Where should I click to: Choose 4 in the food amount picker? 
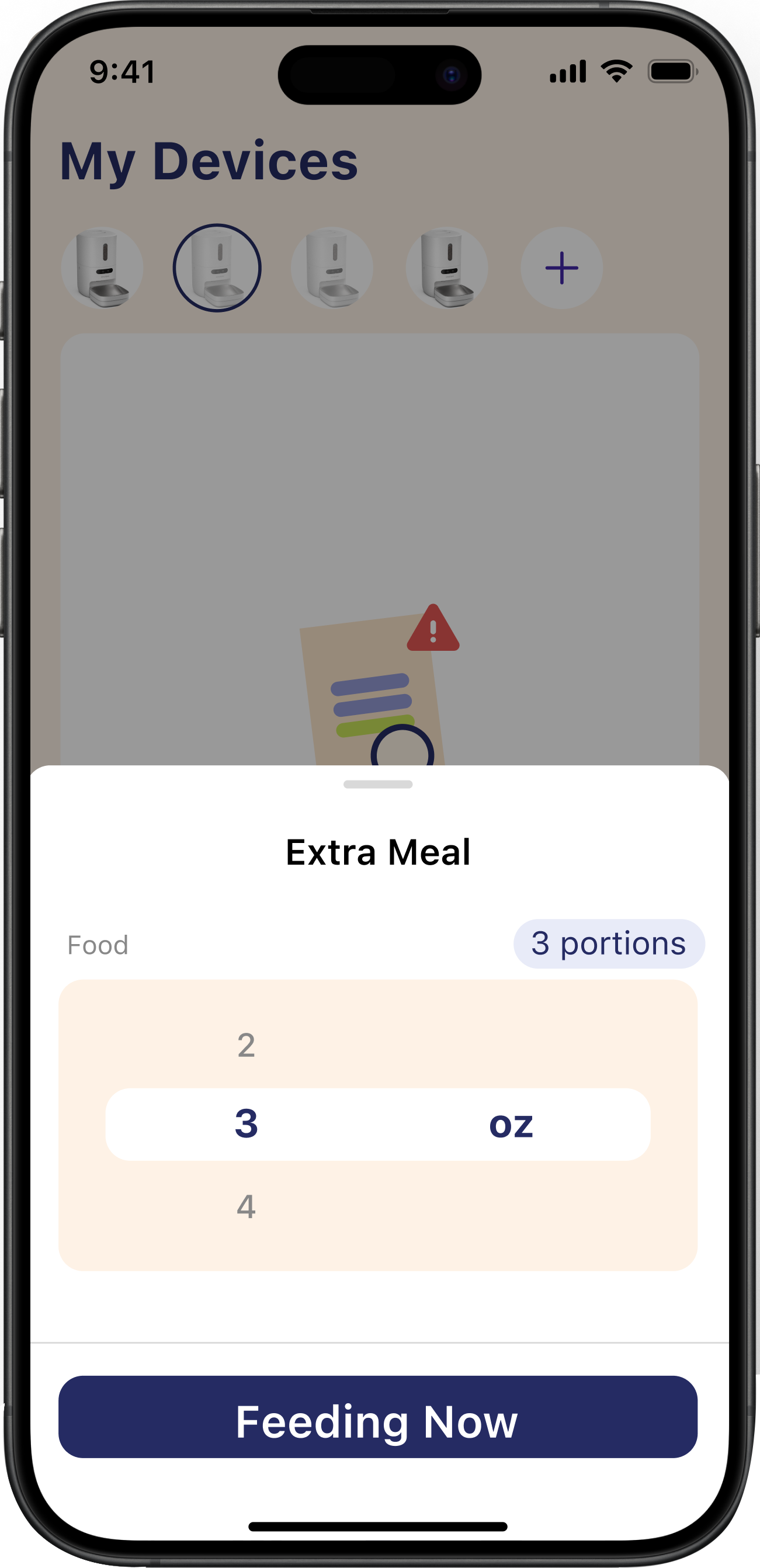(247, 1206)
